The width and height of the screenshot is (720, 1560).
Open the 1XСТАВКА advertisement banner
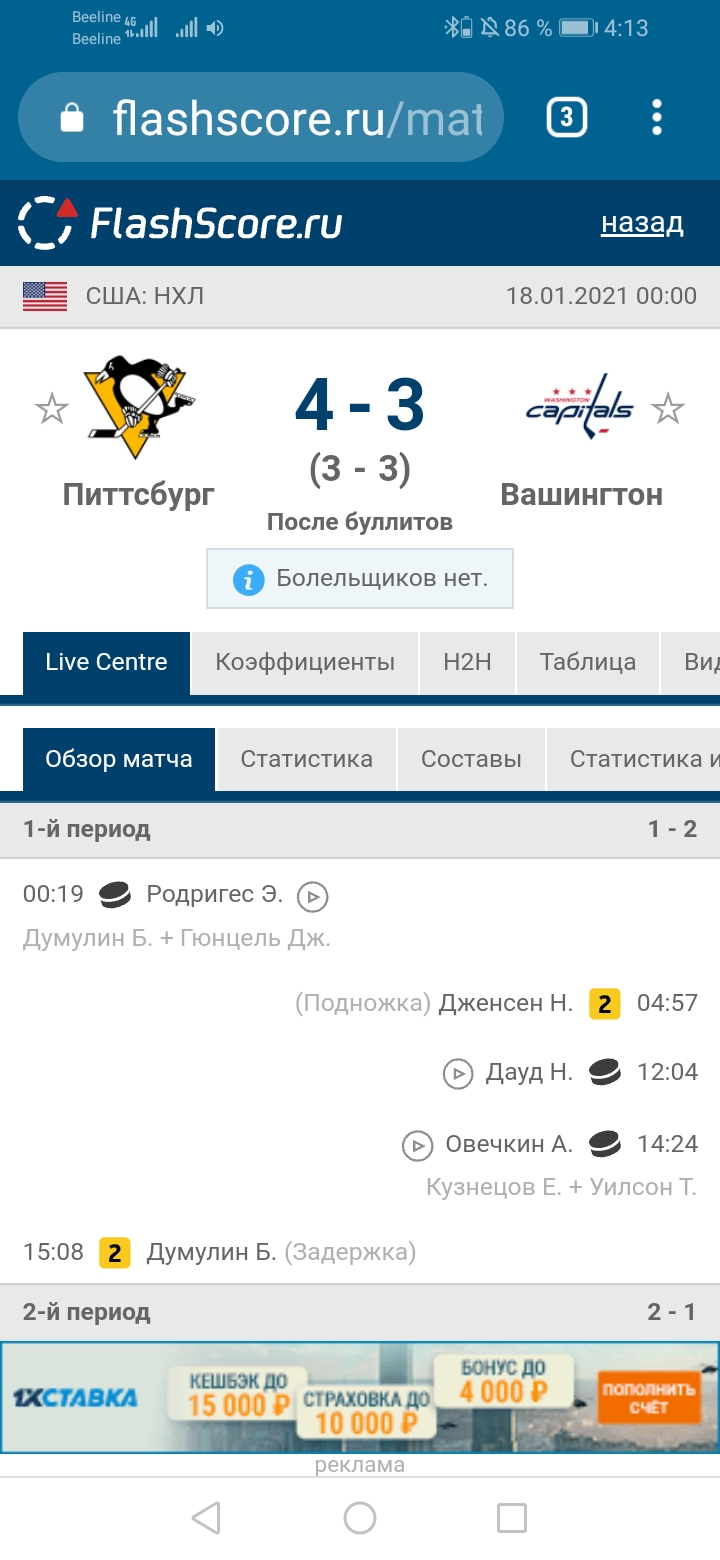click(x=360, y=1397)
